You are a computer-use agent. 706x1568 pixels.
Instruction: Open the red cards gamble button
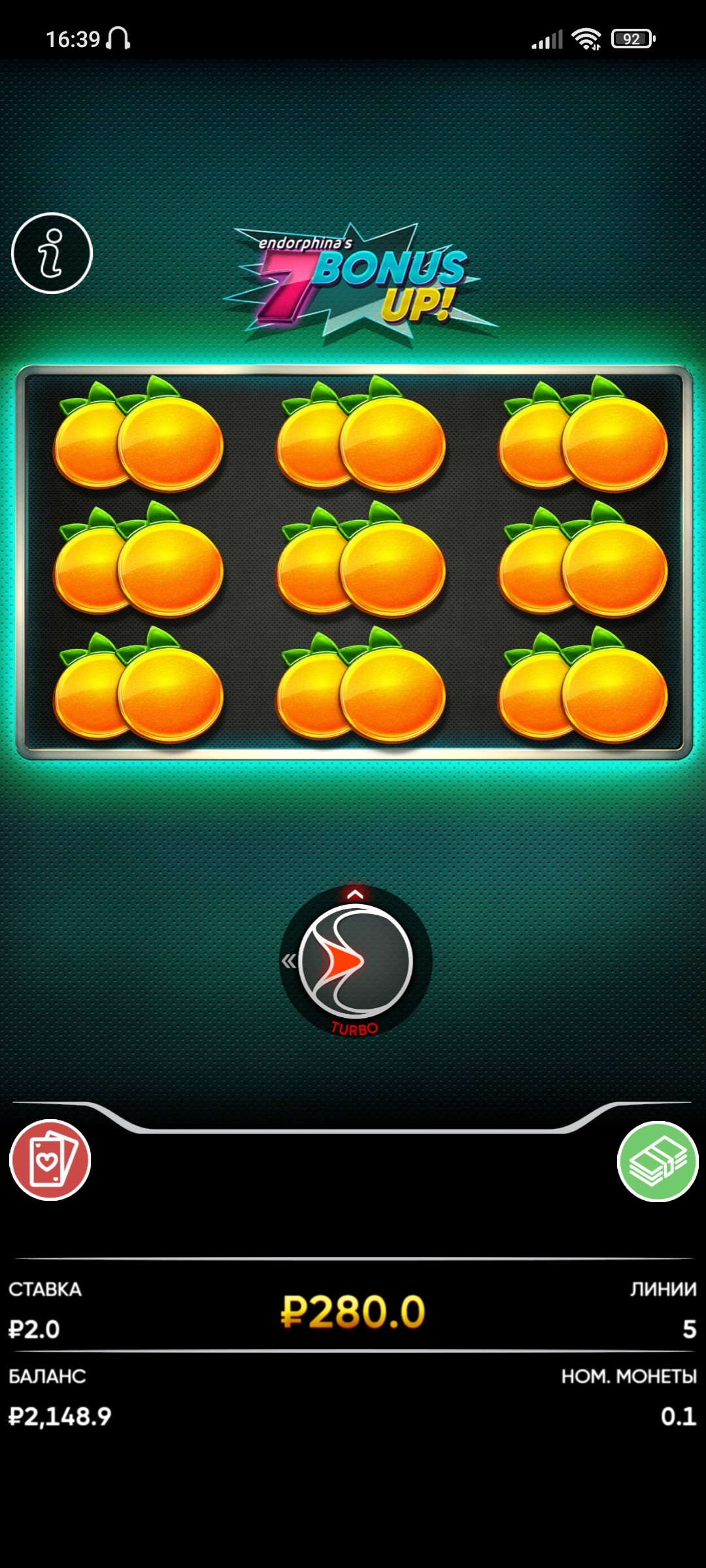click(50, 1160)
